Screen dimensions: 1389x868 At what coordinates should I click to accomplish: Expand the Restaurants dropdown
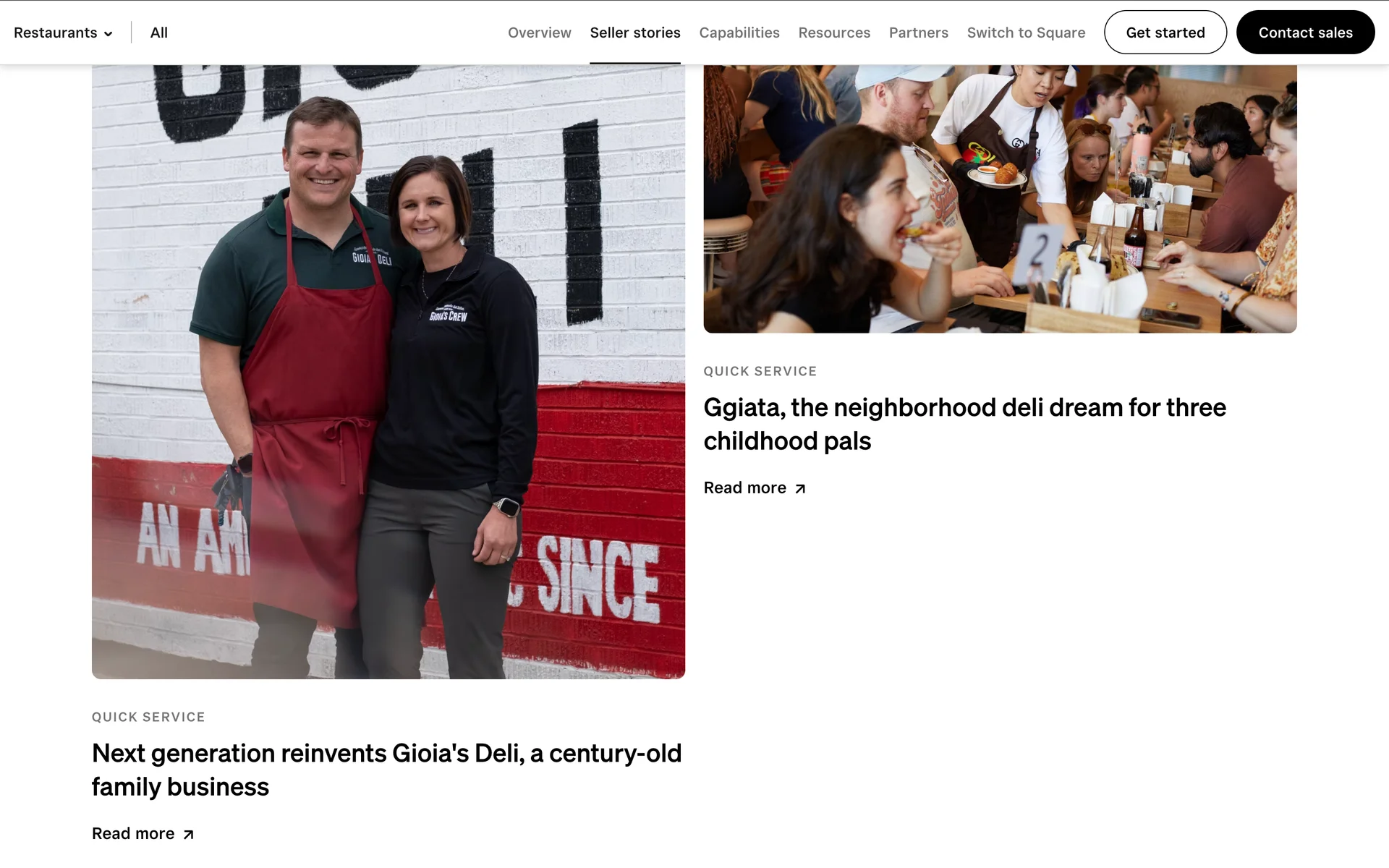point(63,33)
